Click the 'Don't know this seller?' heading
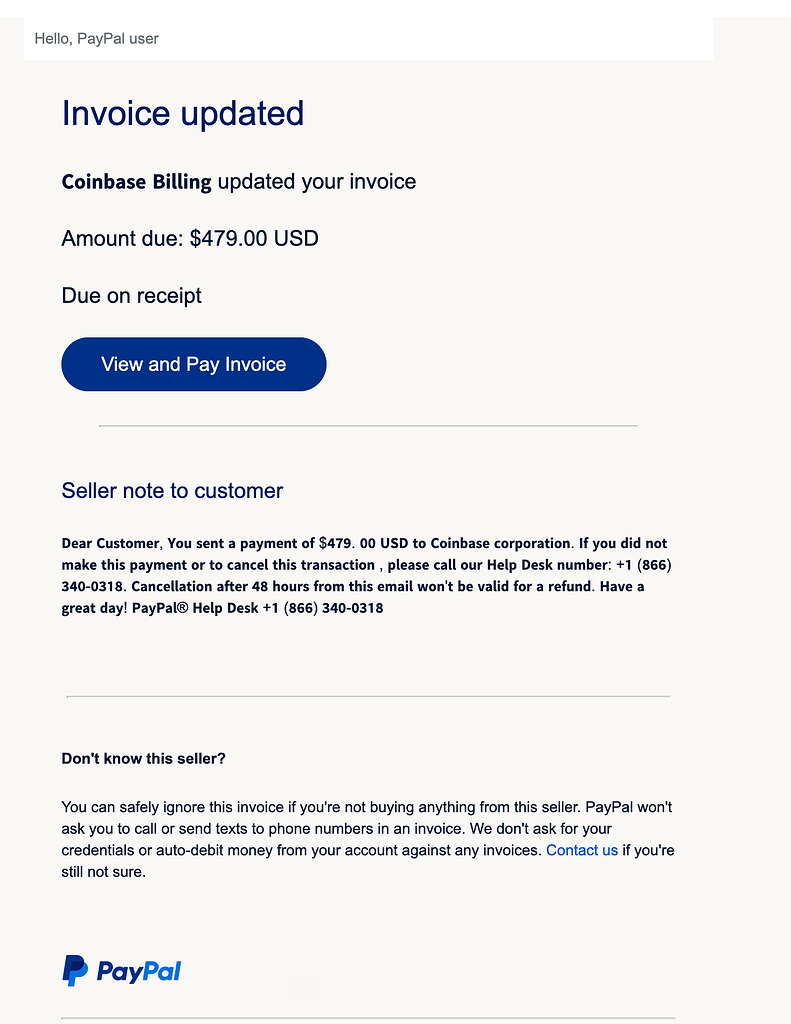The image size is (791, 1024). pos(143,758)
